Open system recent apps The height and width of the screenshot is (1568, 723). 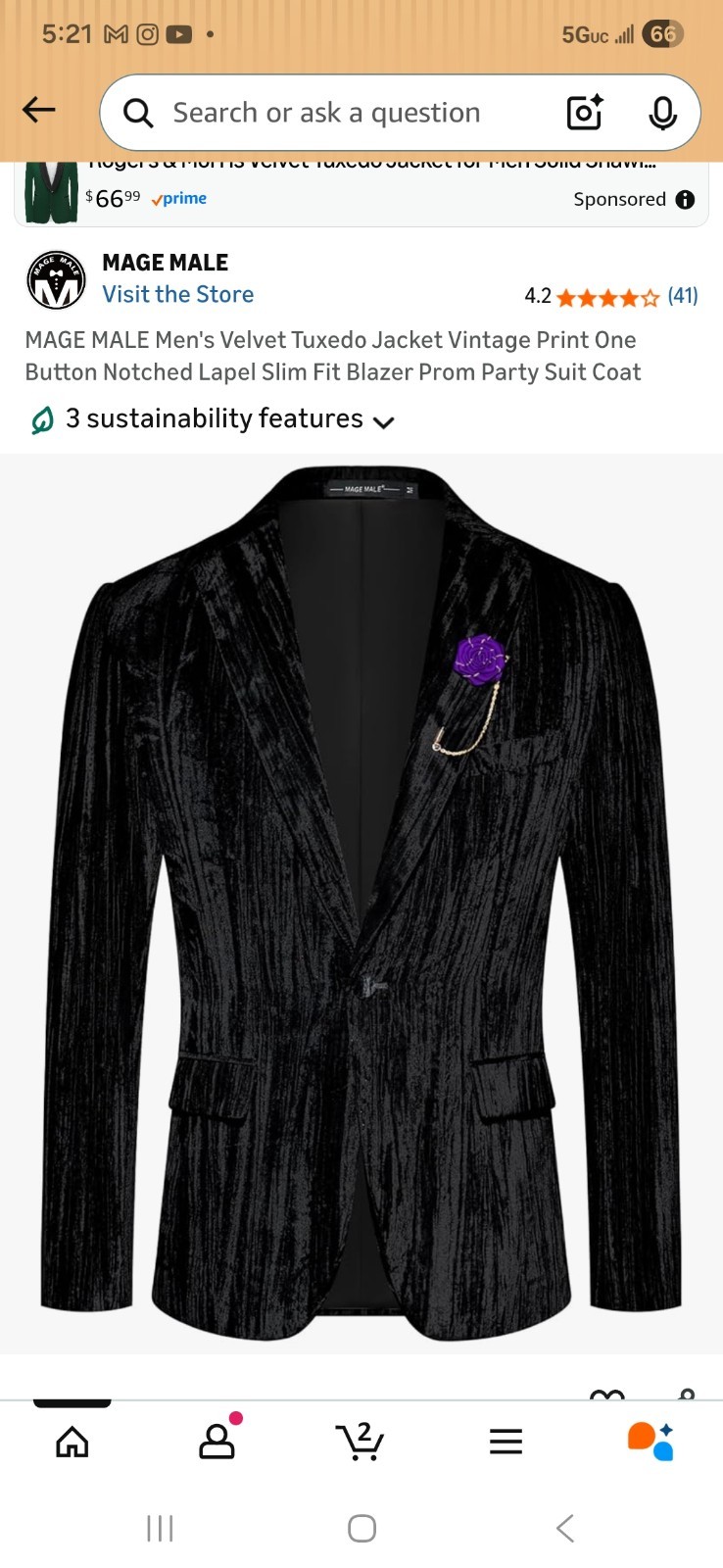[x=160, y=1528]
